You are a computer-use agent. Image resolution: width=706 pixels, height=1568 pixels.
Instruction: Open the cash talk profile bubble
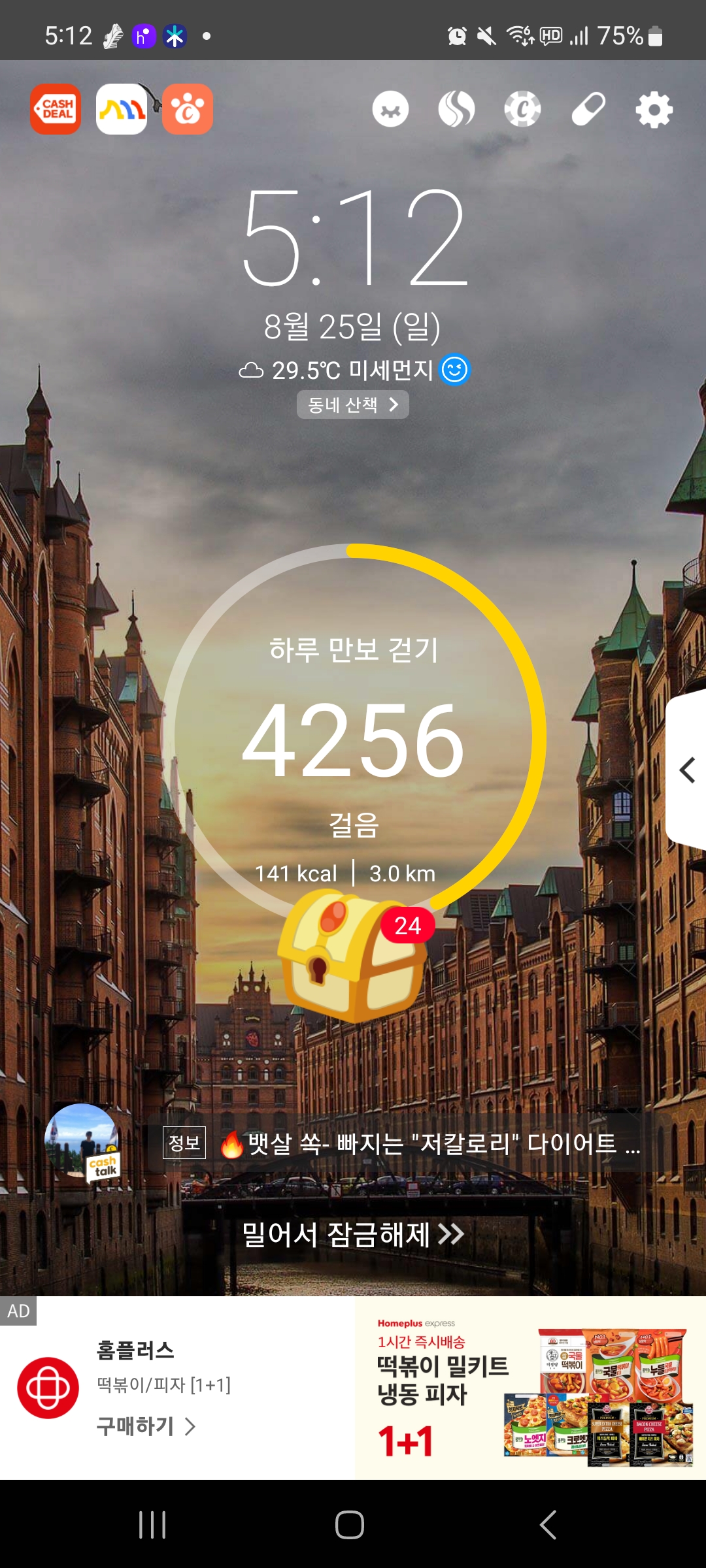(82, 1142)
